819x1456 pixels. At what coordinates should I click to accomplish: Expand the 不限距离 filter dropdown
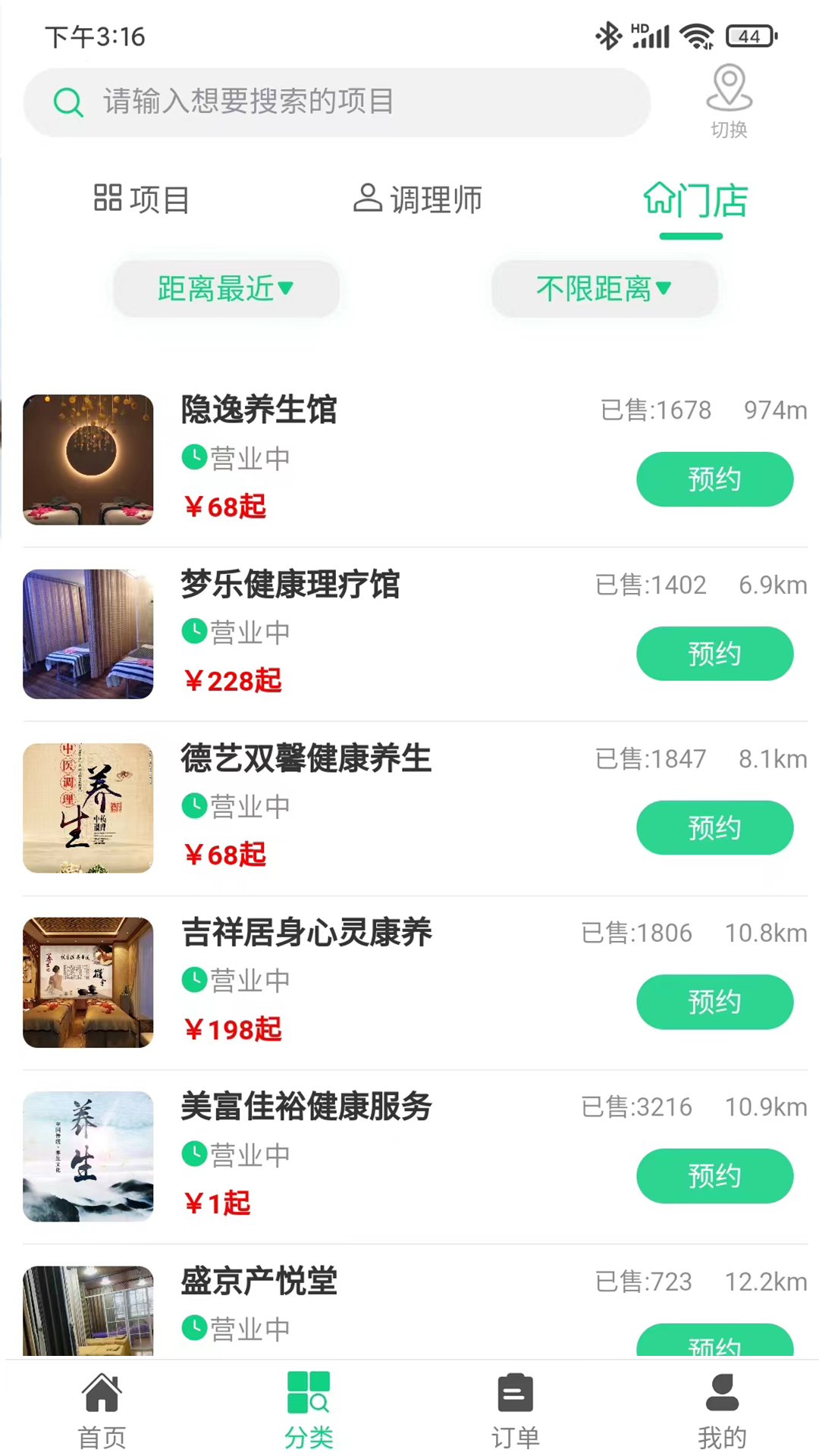(604, 289)
